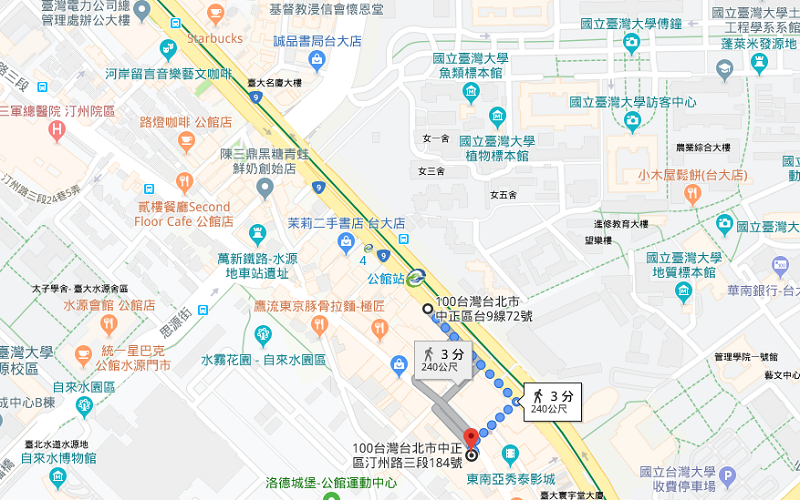Screen dimensions: 800x500
Task: Select 華南銀行-公館 bank marker
Action: click(781, 265)
